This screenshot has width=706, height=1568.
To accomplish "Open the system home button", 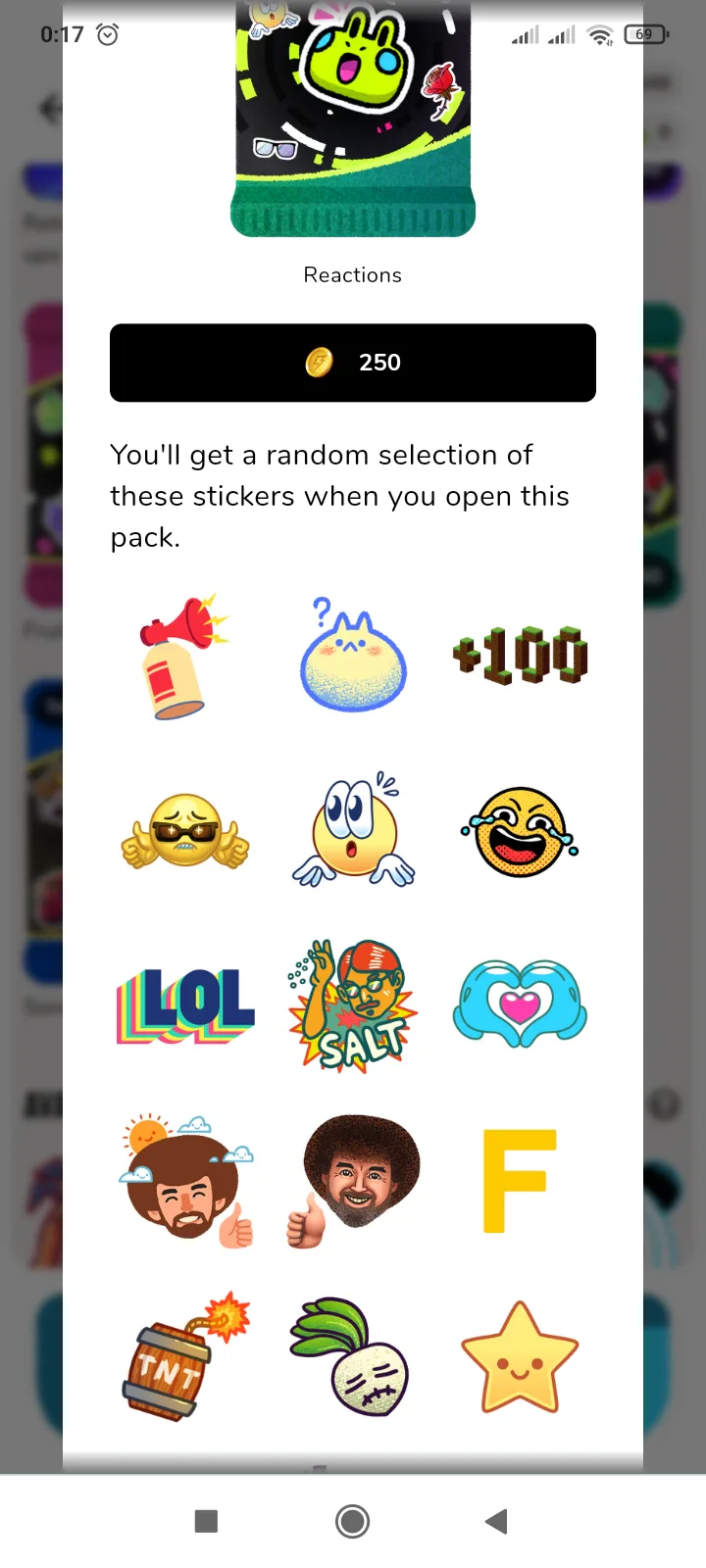I will point(352,1521).
